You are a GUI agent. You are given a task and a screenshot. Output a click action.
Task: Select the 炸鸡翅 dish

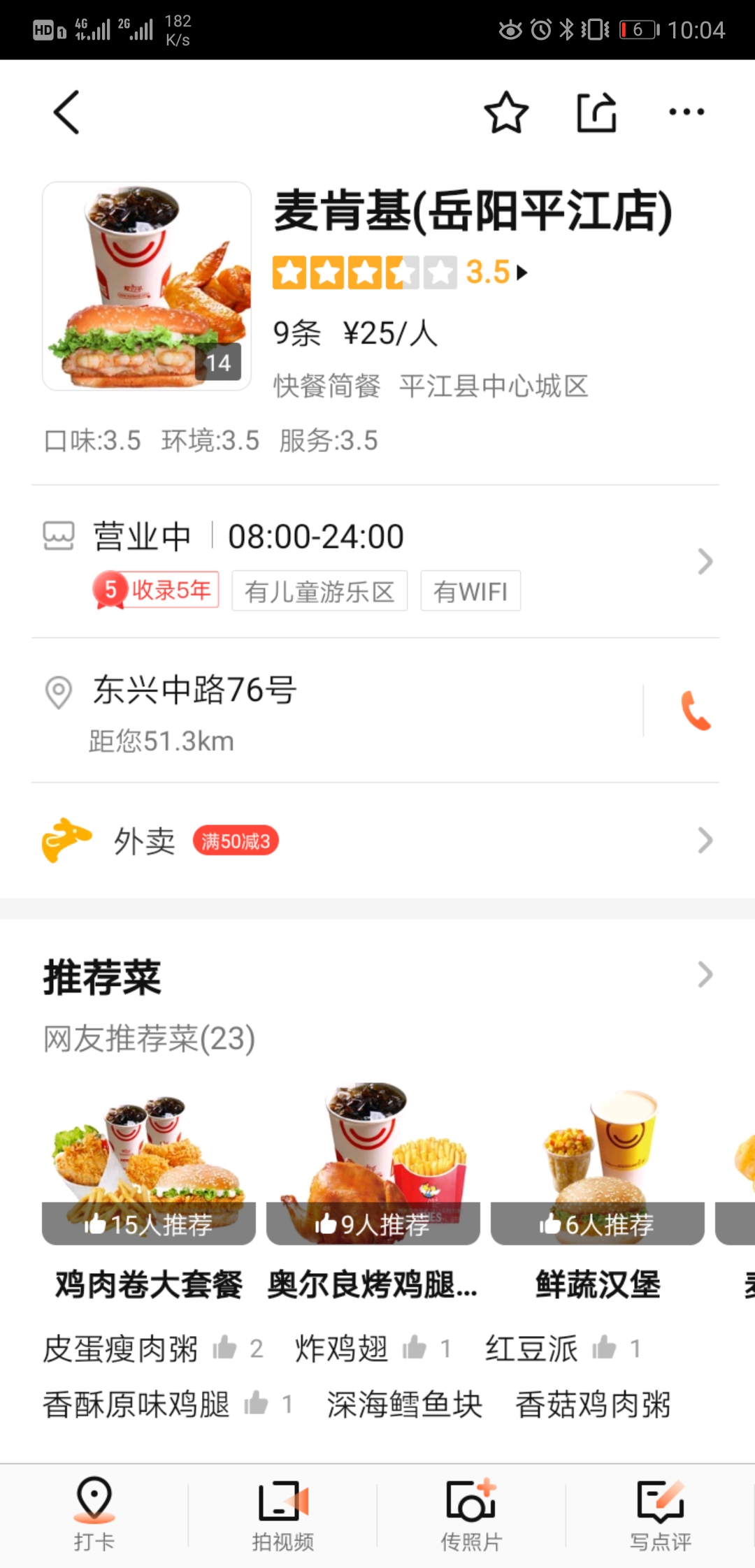[341, 1349]
